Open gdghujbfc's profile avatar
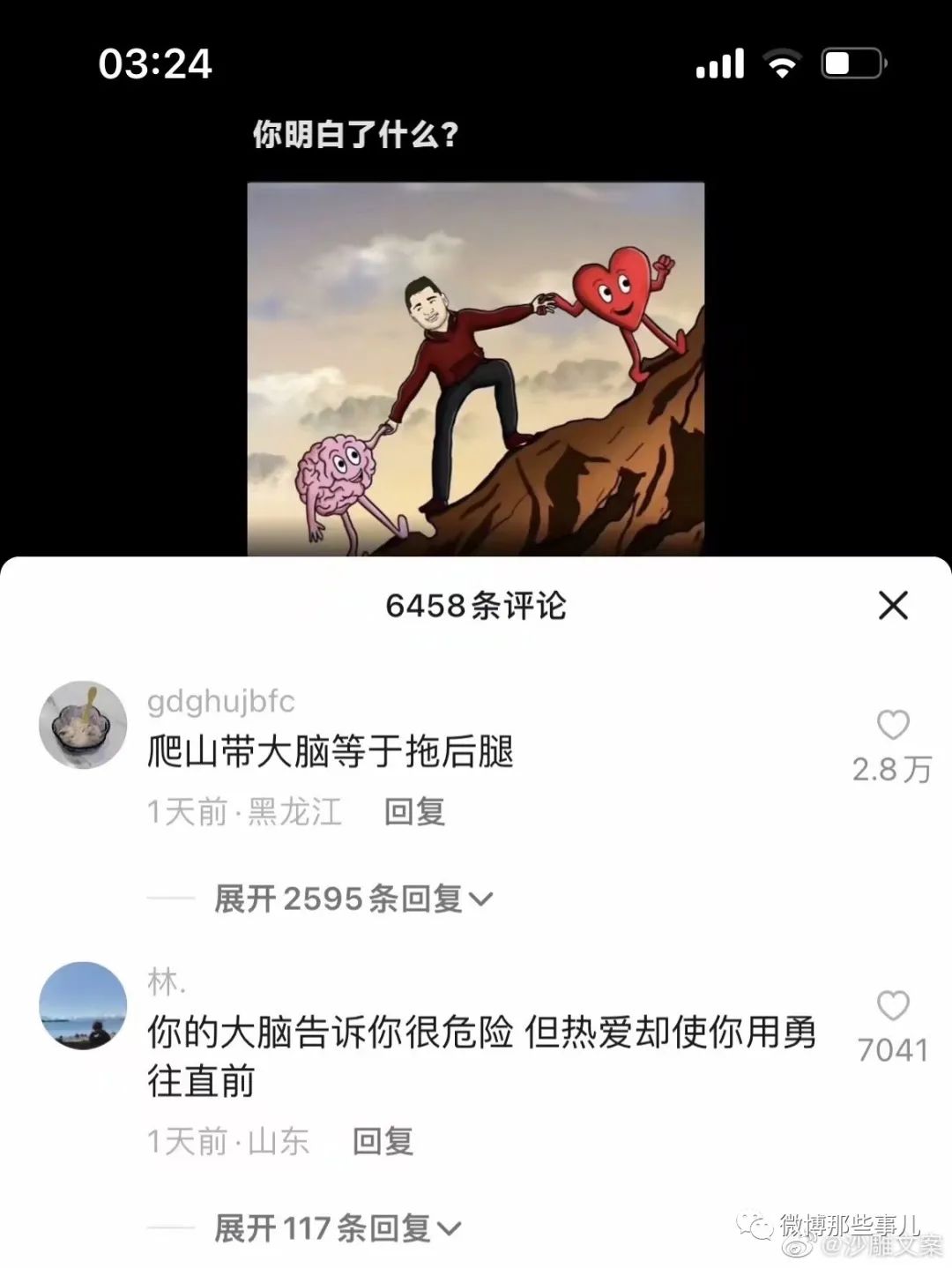The width and height of the screenshot is (952, 1268). coord(84,725)
